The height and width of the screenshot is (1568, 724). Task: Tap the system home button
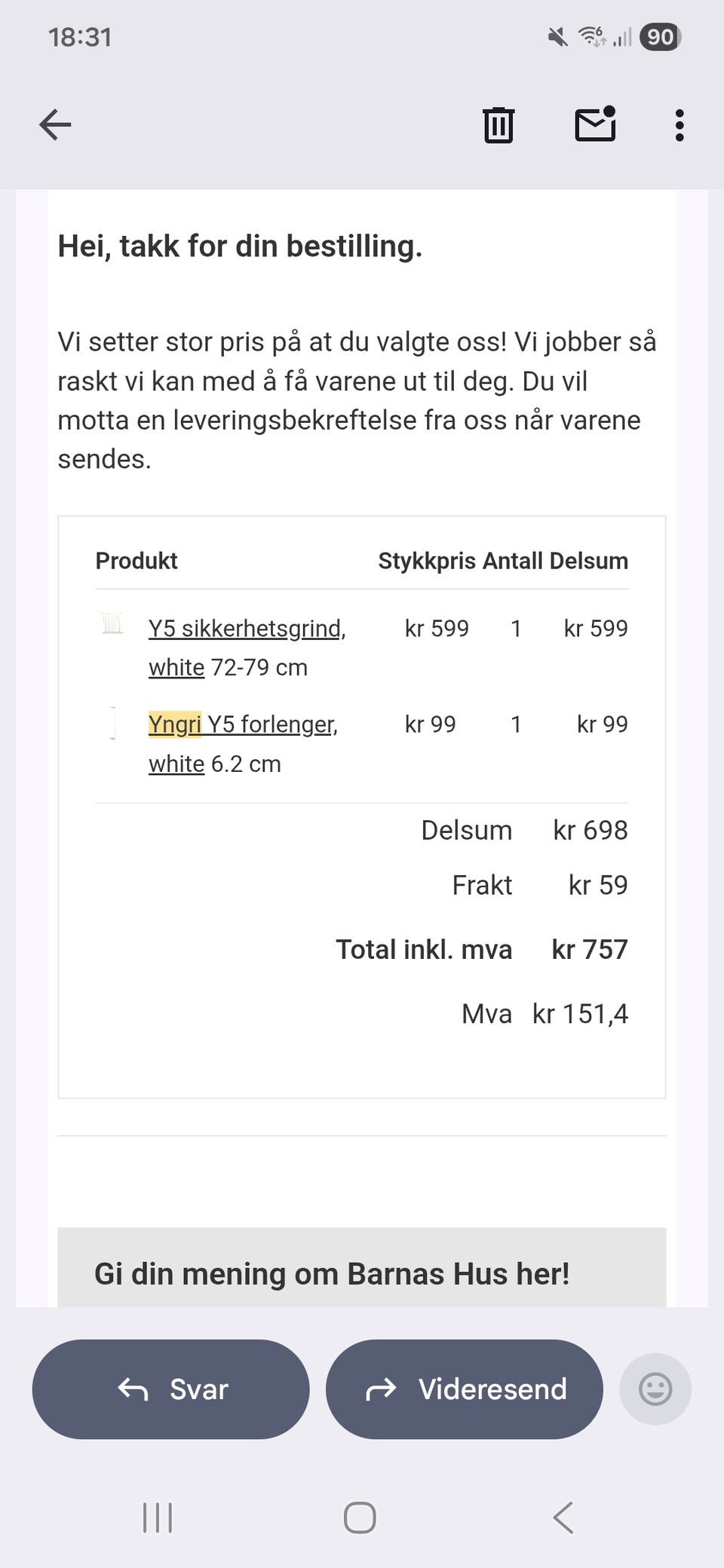coord(360,1517)
